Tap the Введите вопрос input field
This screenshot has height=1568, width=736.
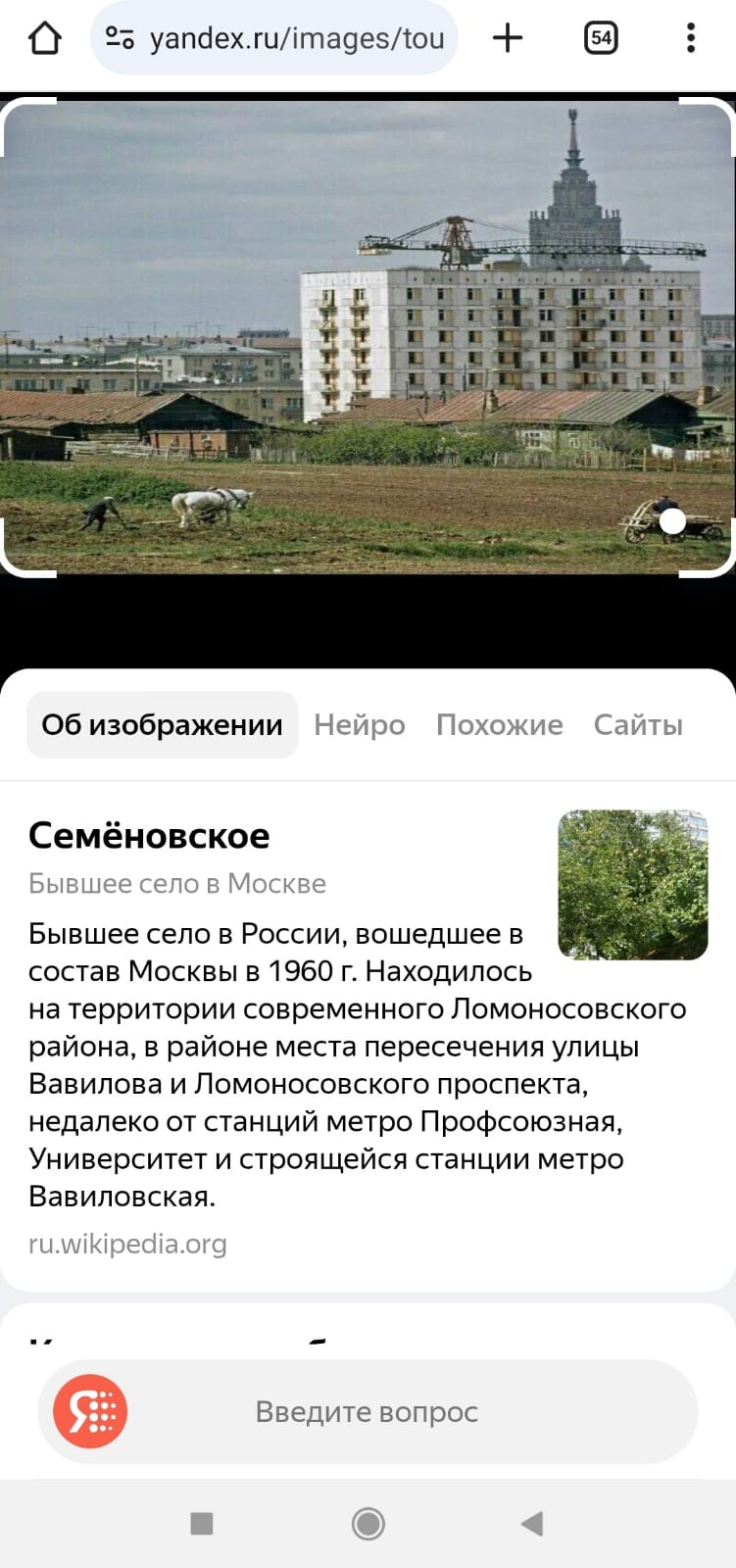click(367, 1412)
